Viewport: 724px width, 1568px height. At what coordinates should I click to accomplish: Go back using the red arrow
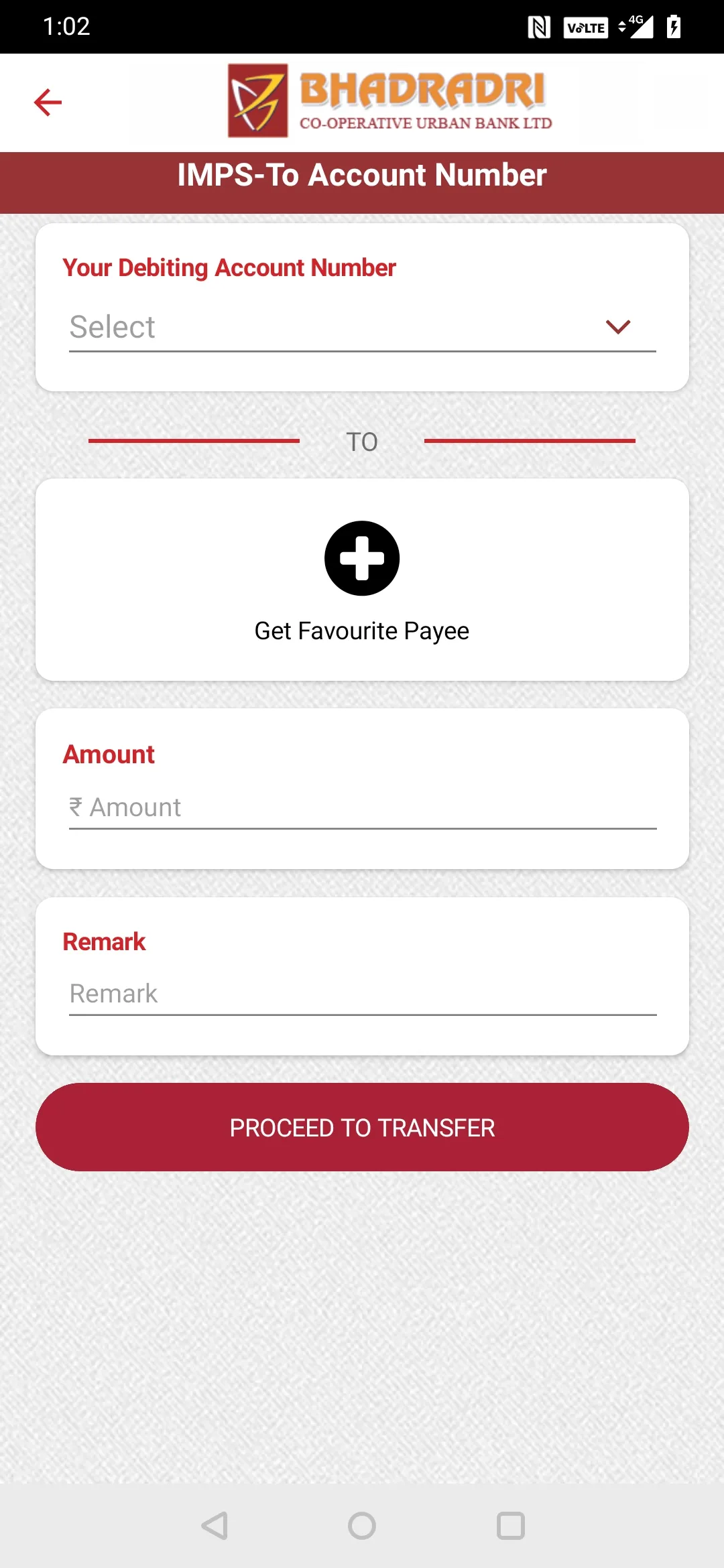pos(48,103)
